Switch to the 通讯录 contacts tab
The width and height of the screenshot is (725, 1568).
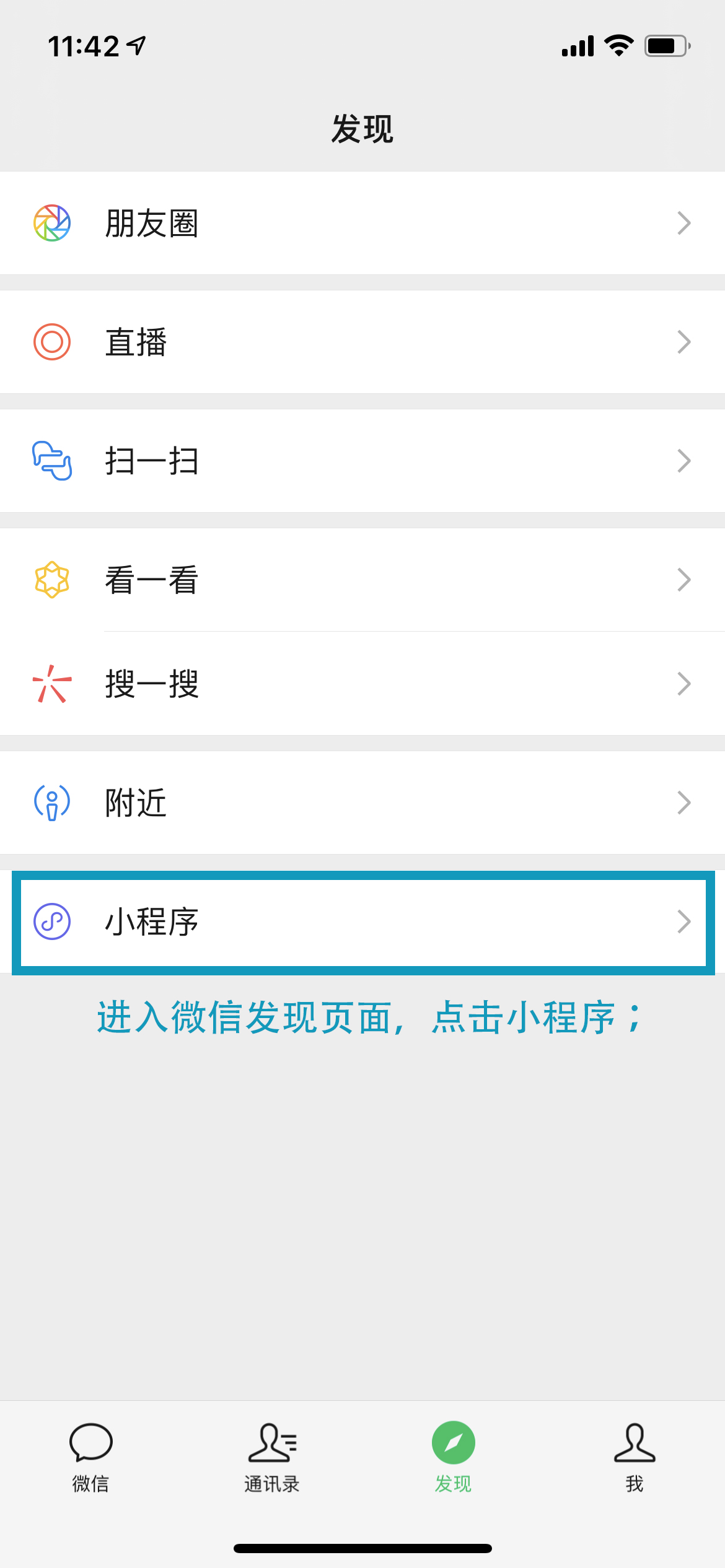(x=272, y=1458)
